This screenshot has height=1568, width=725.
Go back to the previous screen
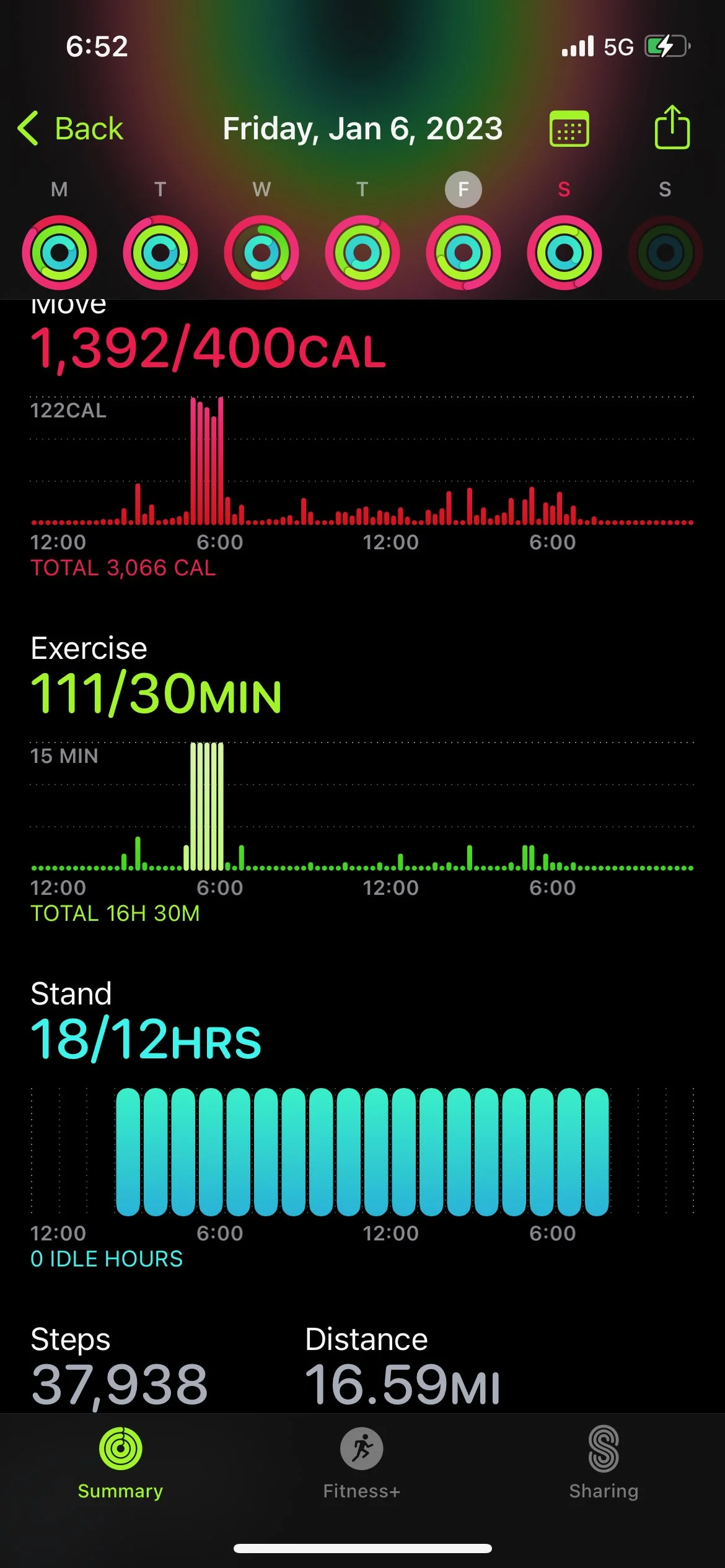coord(71,129)
